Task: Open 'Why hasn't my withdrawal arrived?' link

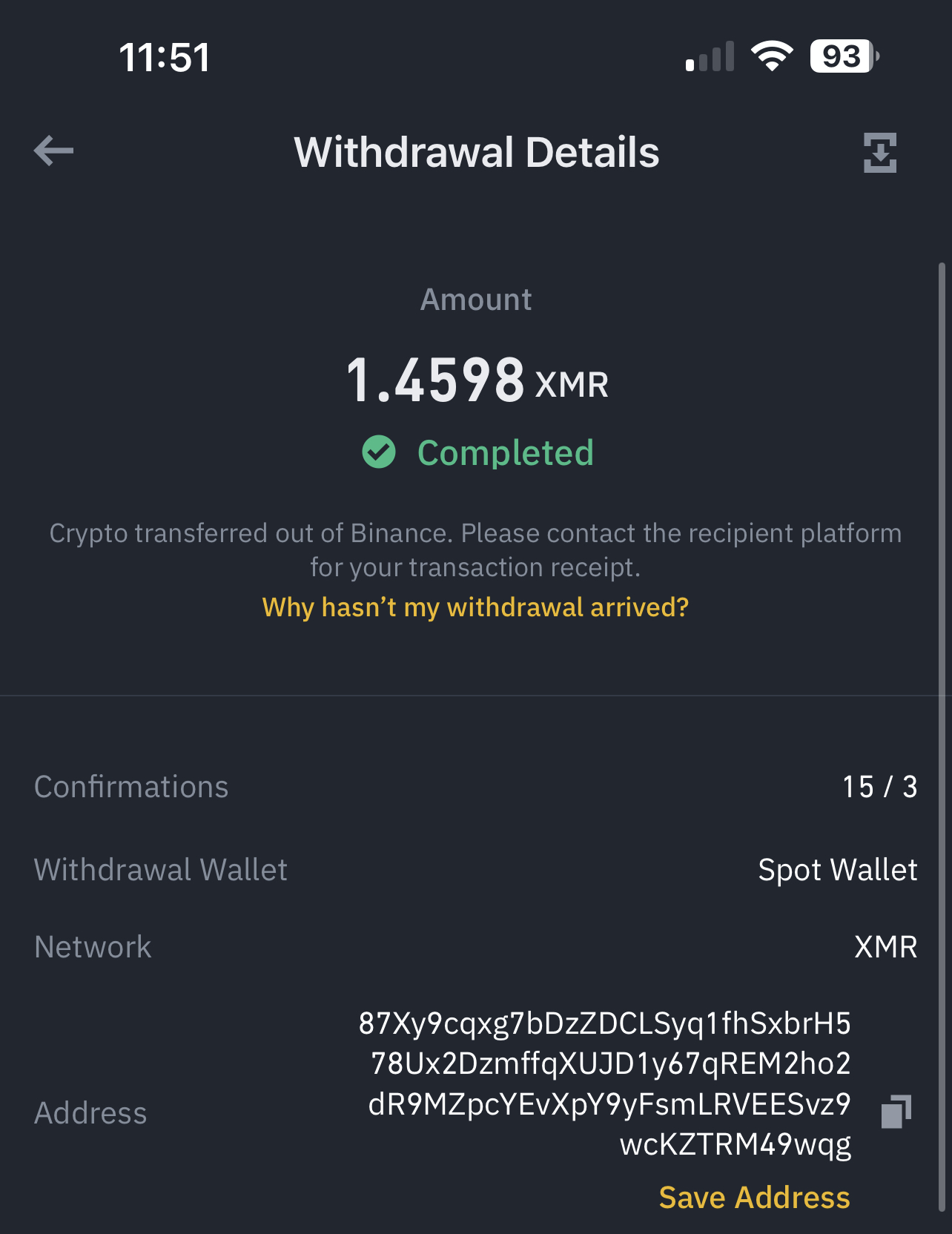Action: coord(475,607)
